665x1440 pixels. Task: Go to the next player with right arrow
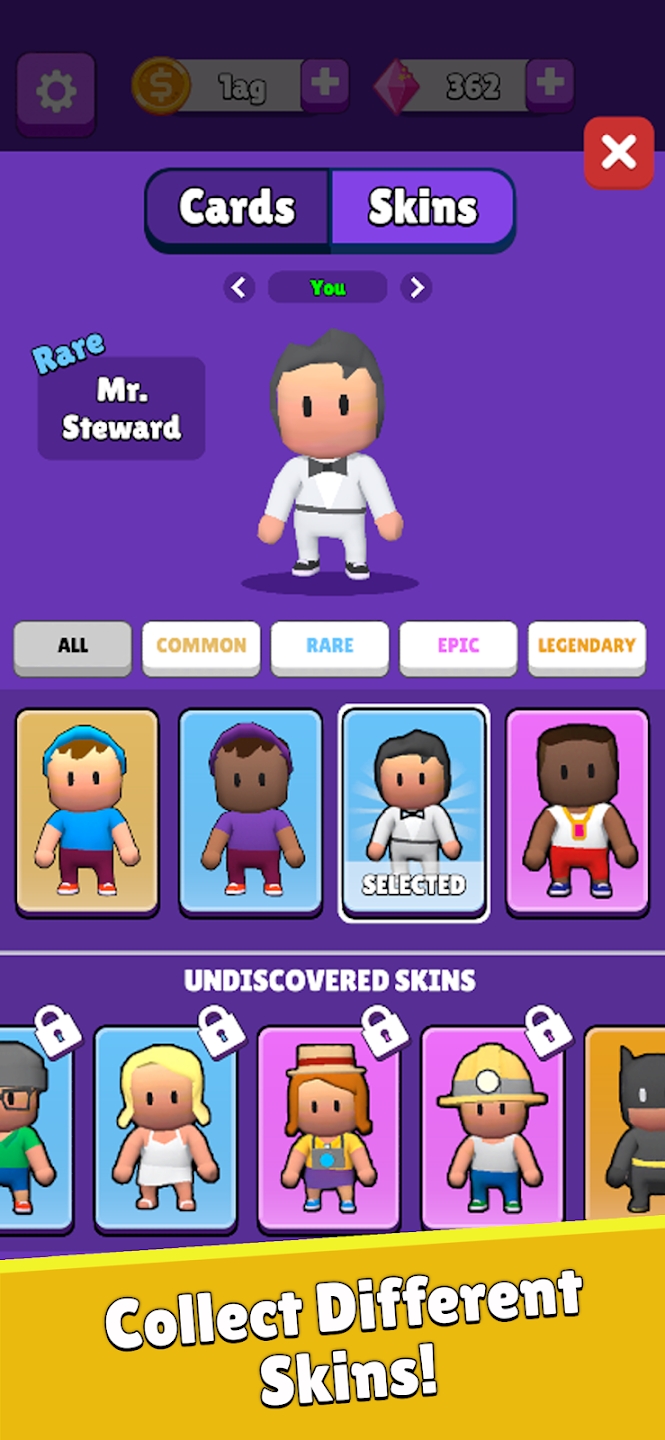pyautogui.click(x=416, y=288)
